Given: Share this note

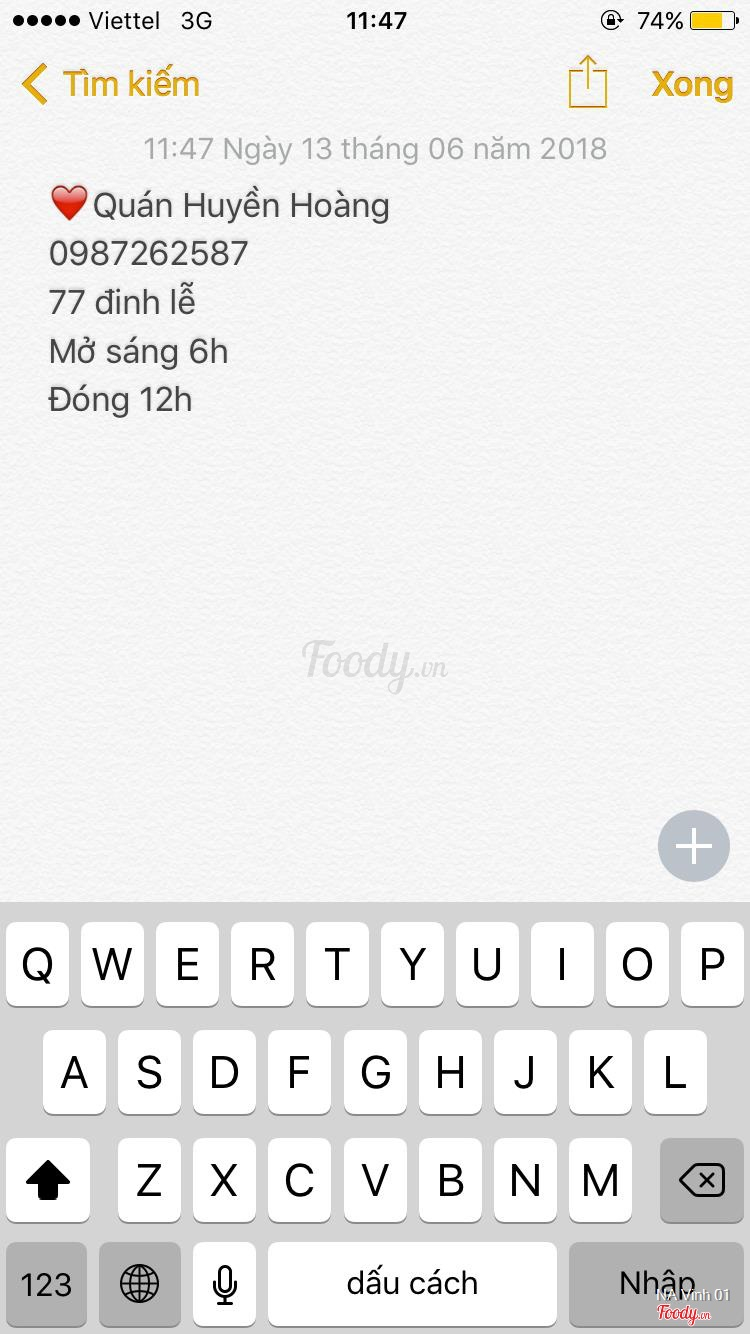Looking at the screenshot, I should (x=588, y=82).
